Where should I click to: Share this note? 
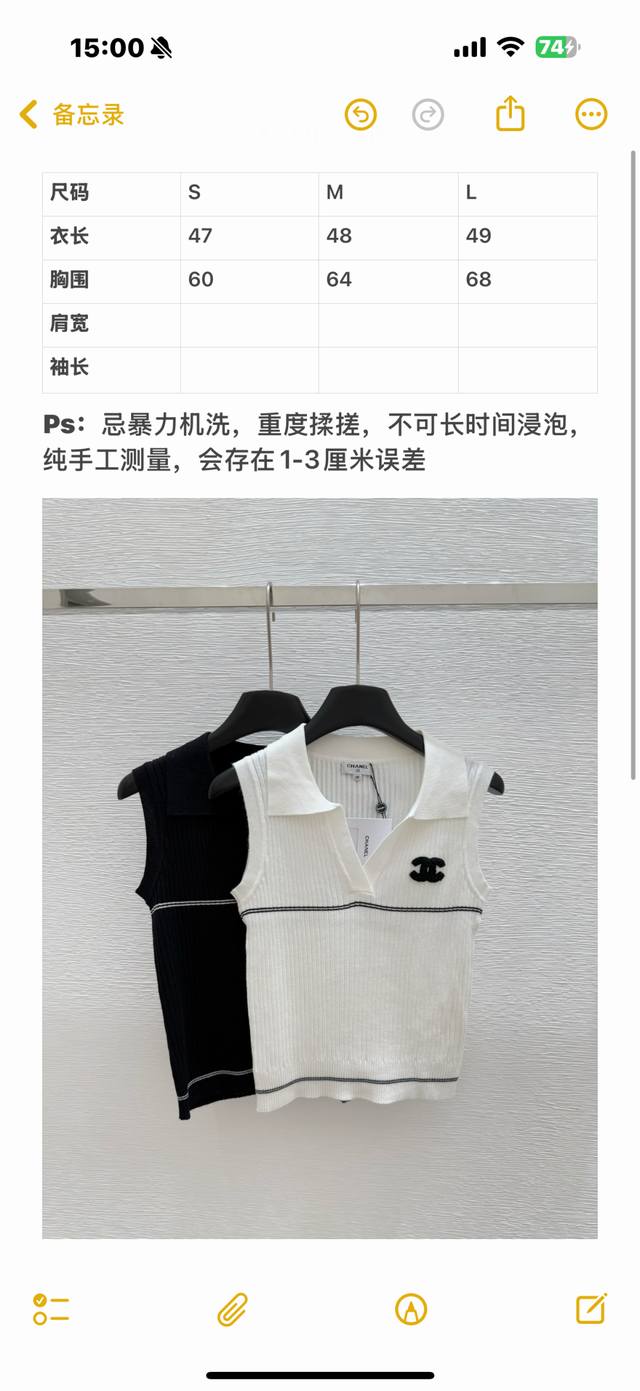pos(510,113)
